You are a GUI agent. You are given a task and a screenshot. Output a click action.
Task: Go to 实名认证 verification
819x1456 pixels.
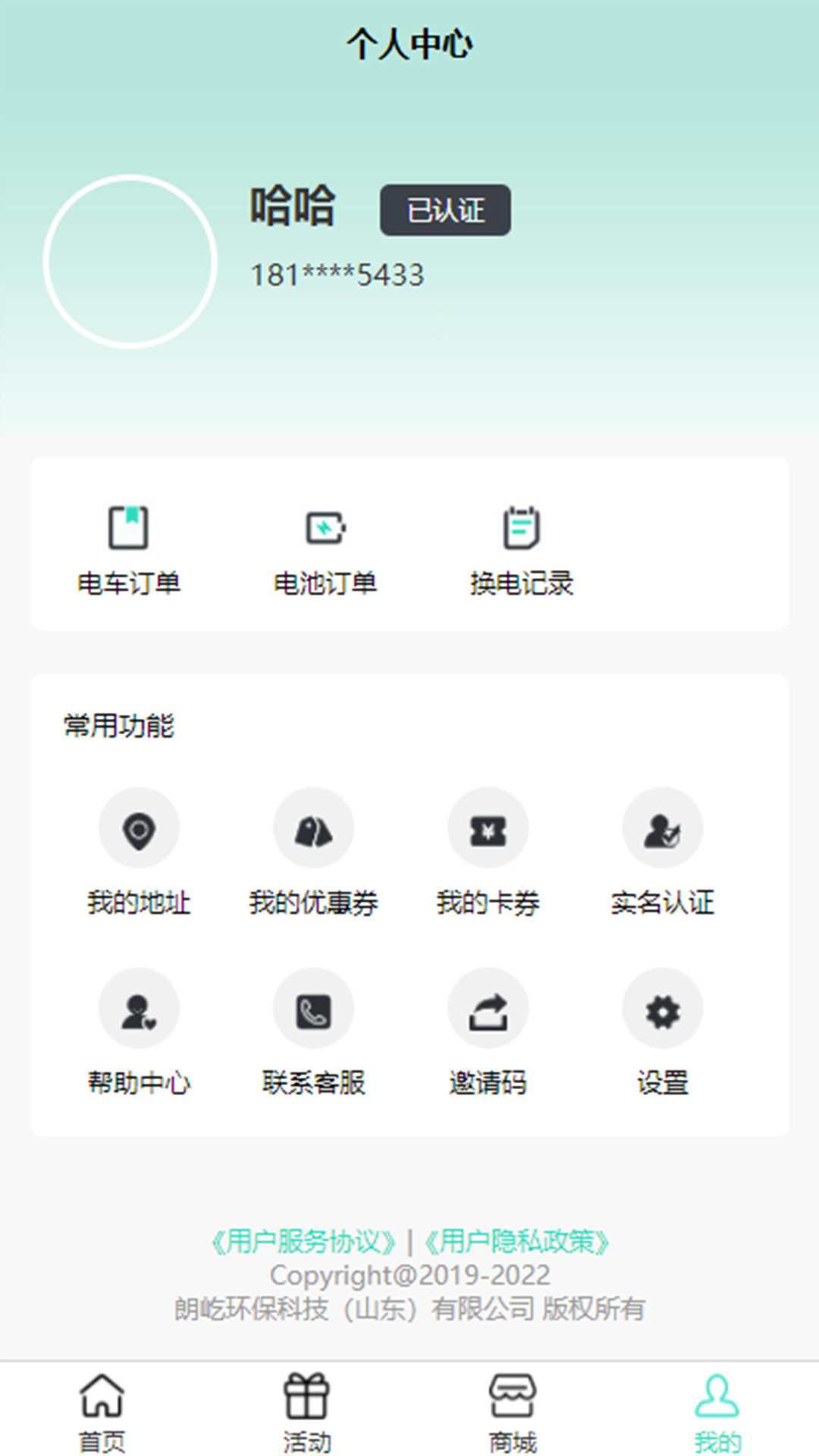tap(663, 852)
